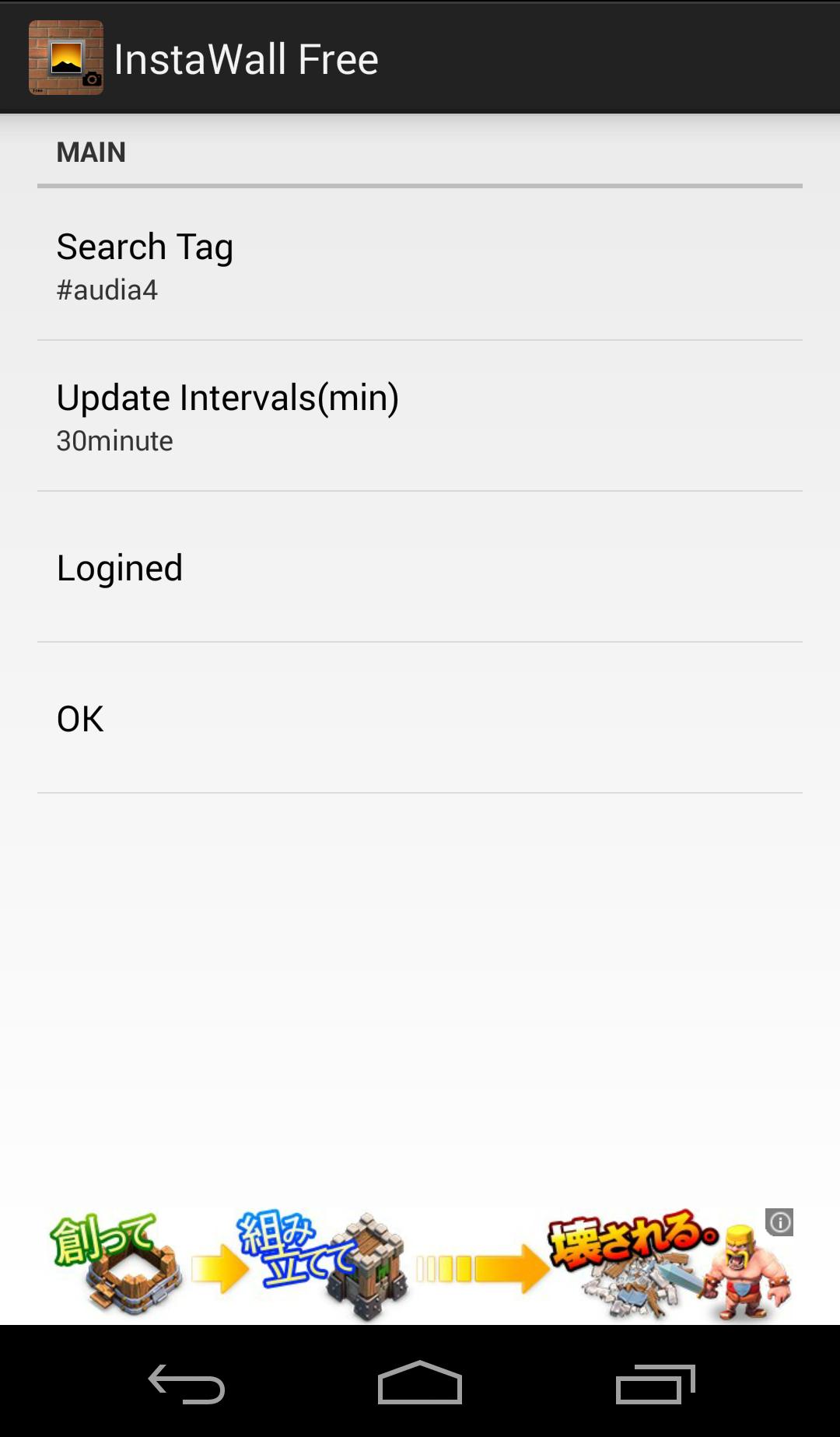Tap the Logined row
840x1437 pixels.
point(420,568)
